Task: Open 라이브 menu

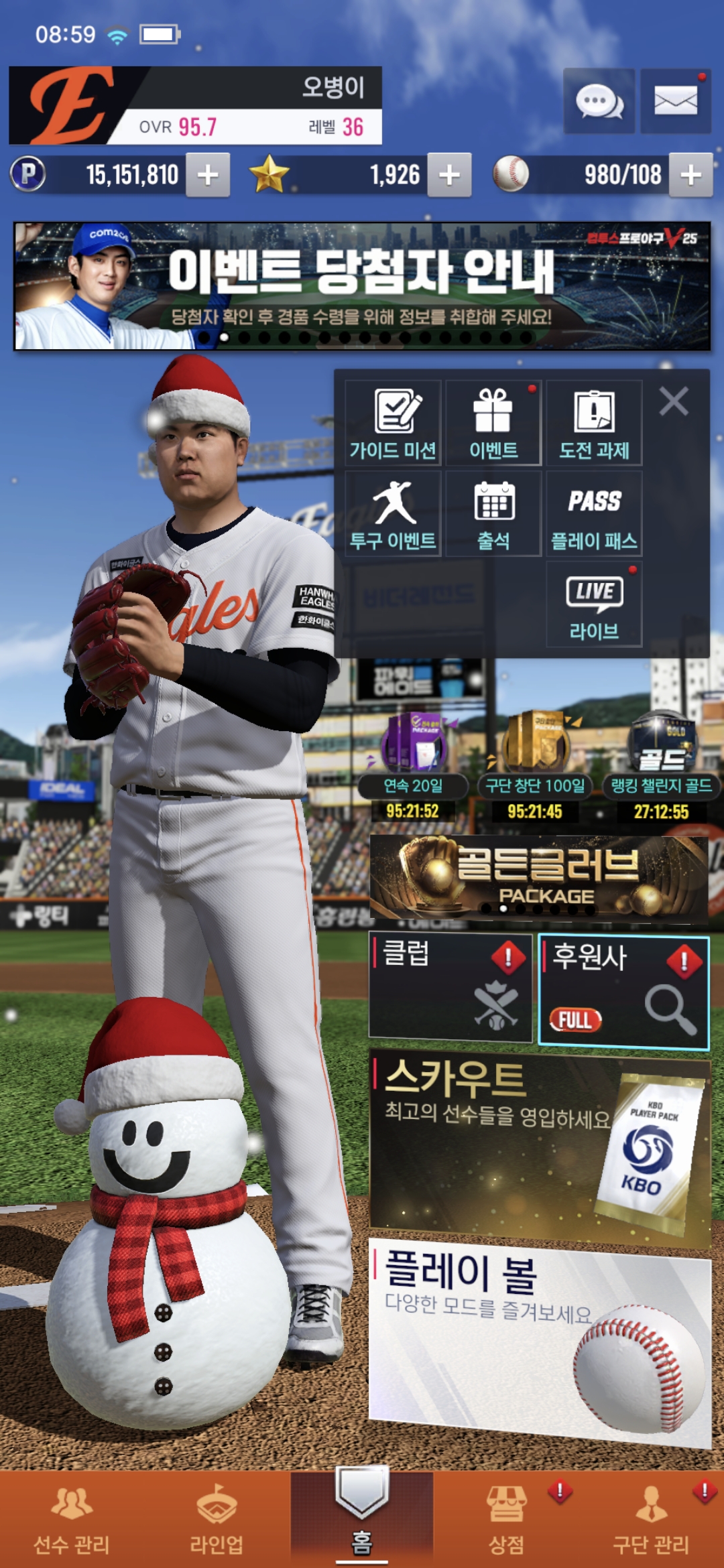Action: [594, 604]
